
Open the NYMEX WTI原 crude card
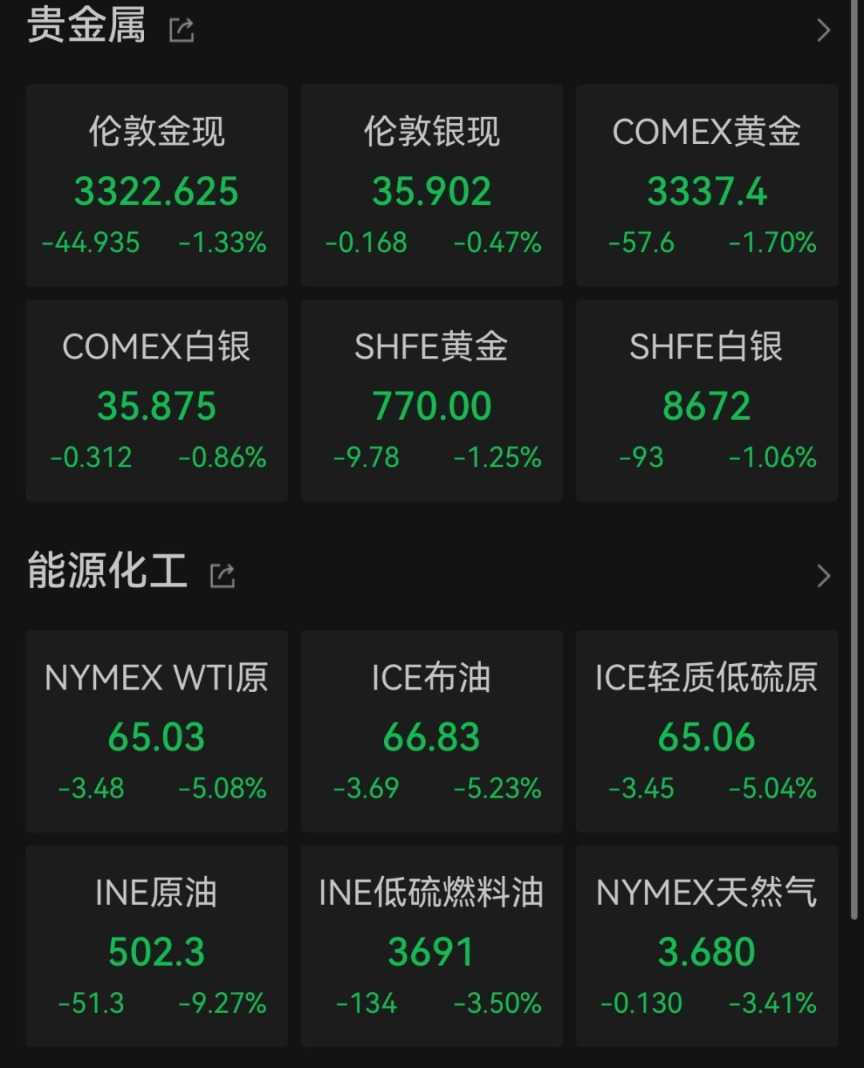pyautogui.click(x=157, y=731)
